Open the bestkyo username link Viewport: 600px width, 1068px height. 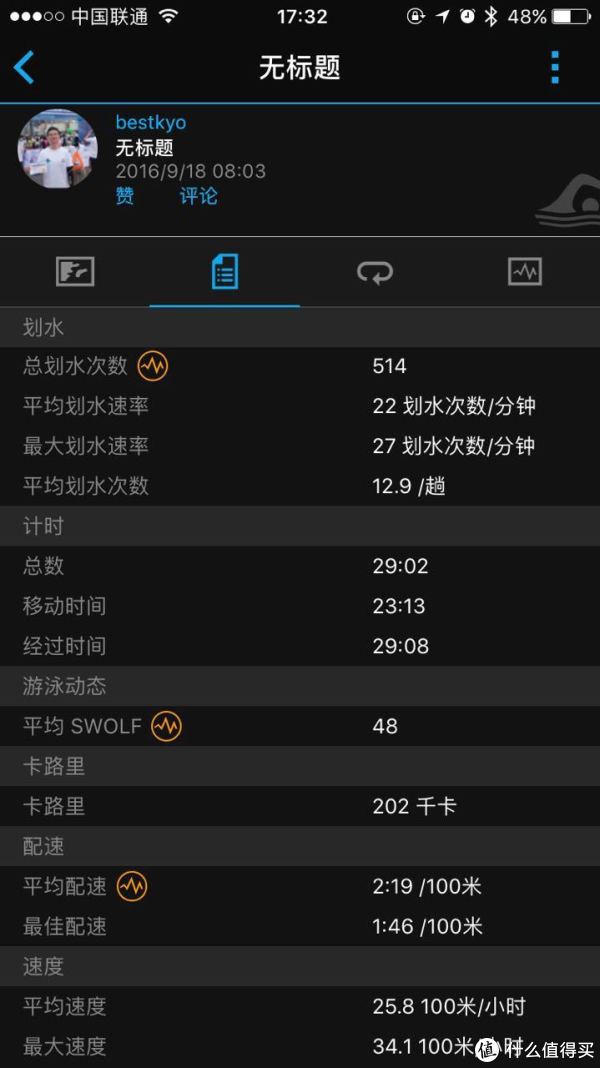(151, 122)
